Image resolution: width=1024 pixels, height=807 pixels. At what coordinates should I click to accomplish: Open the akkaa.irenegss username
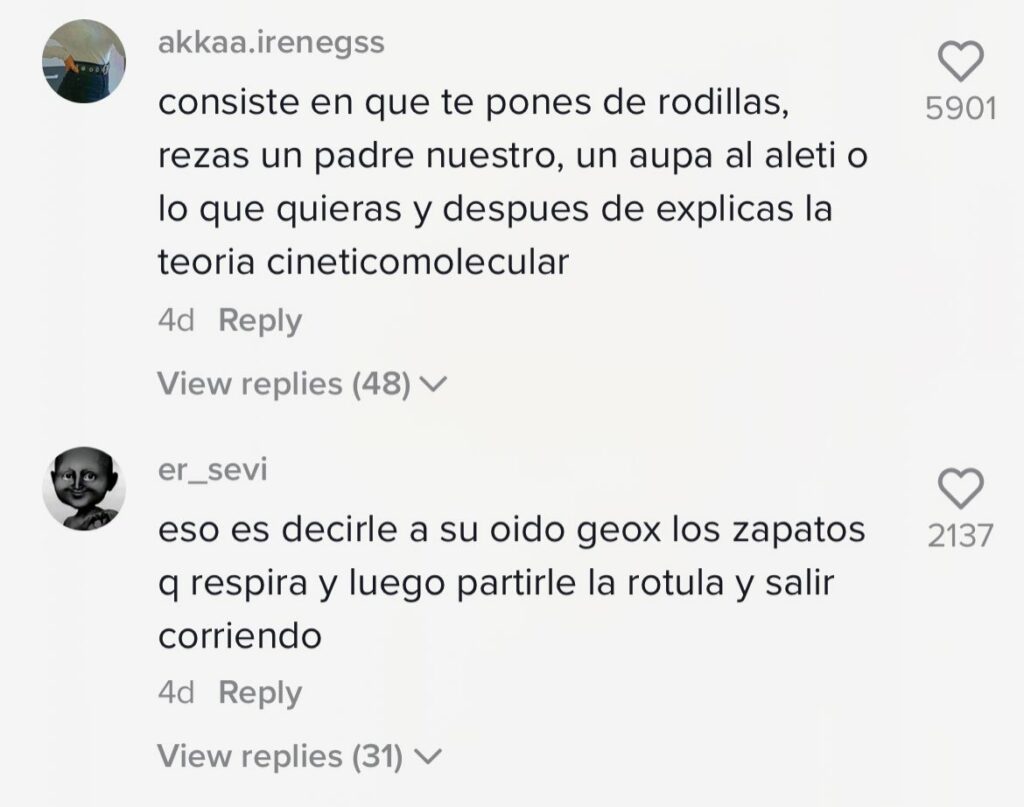(270, 44)
